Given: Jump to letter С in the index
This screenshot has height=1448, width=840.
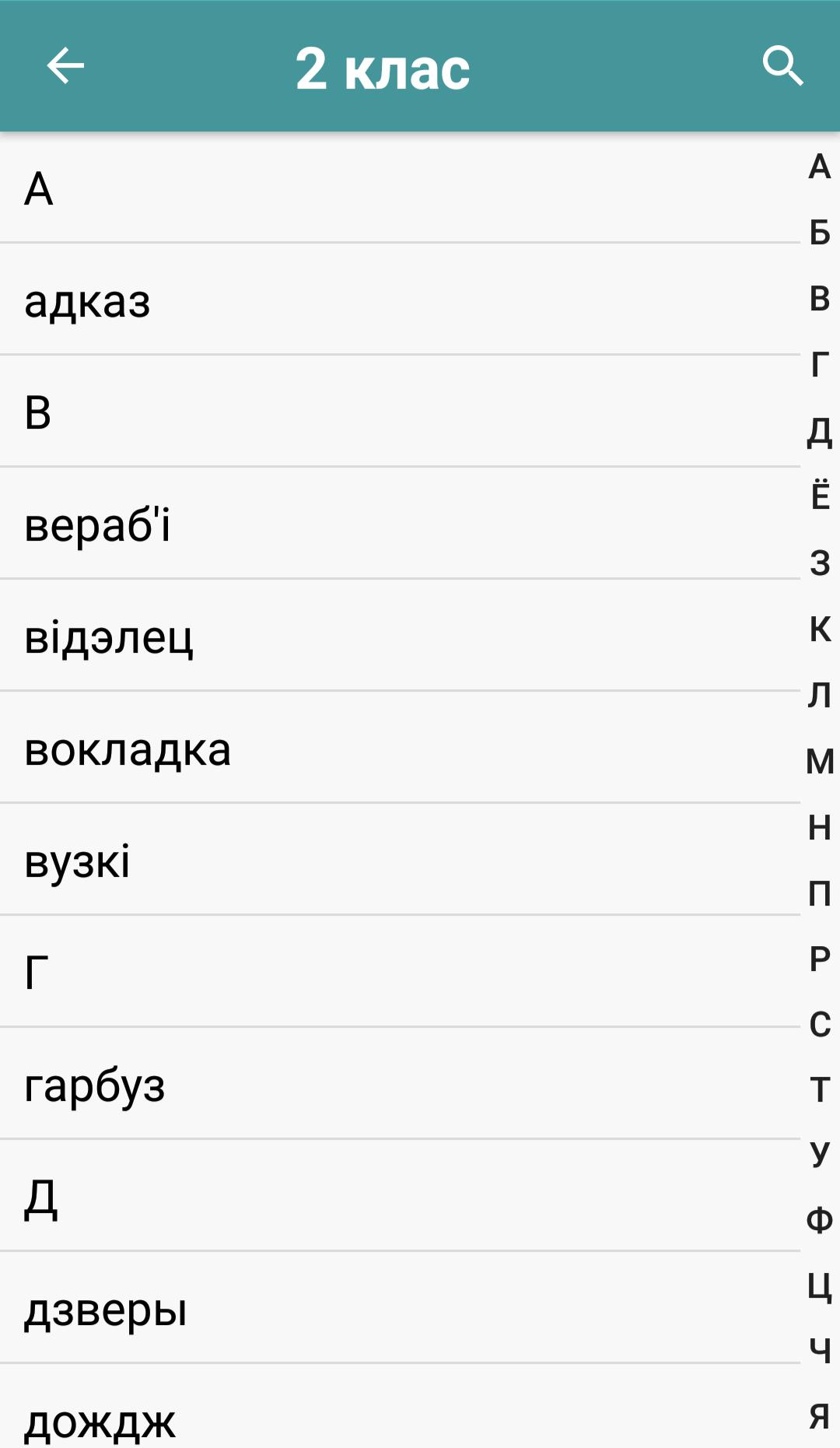Looking at the screenshot, I should coord(820,1024).
